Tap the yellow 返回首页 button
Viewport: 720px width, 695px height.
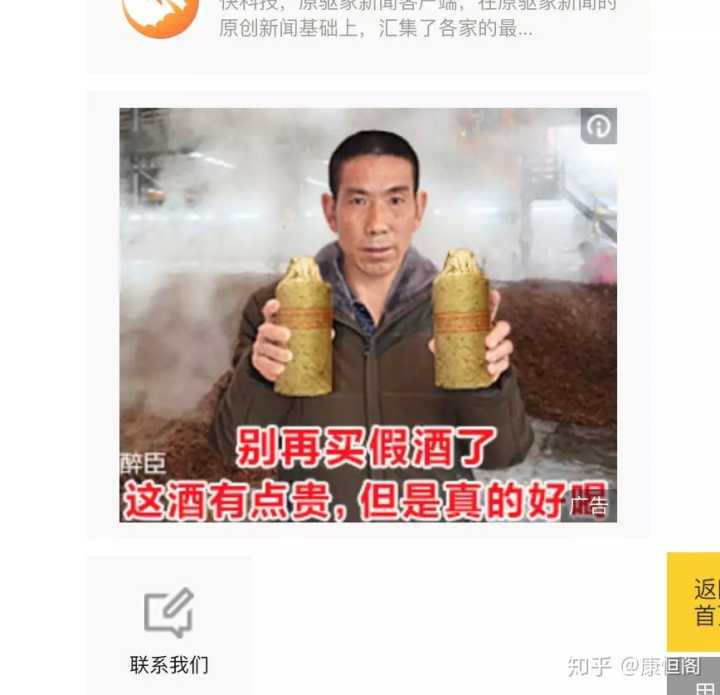coord(696,601)
